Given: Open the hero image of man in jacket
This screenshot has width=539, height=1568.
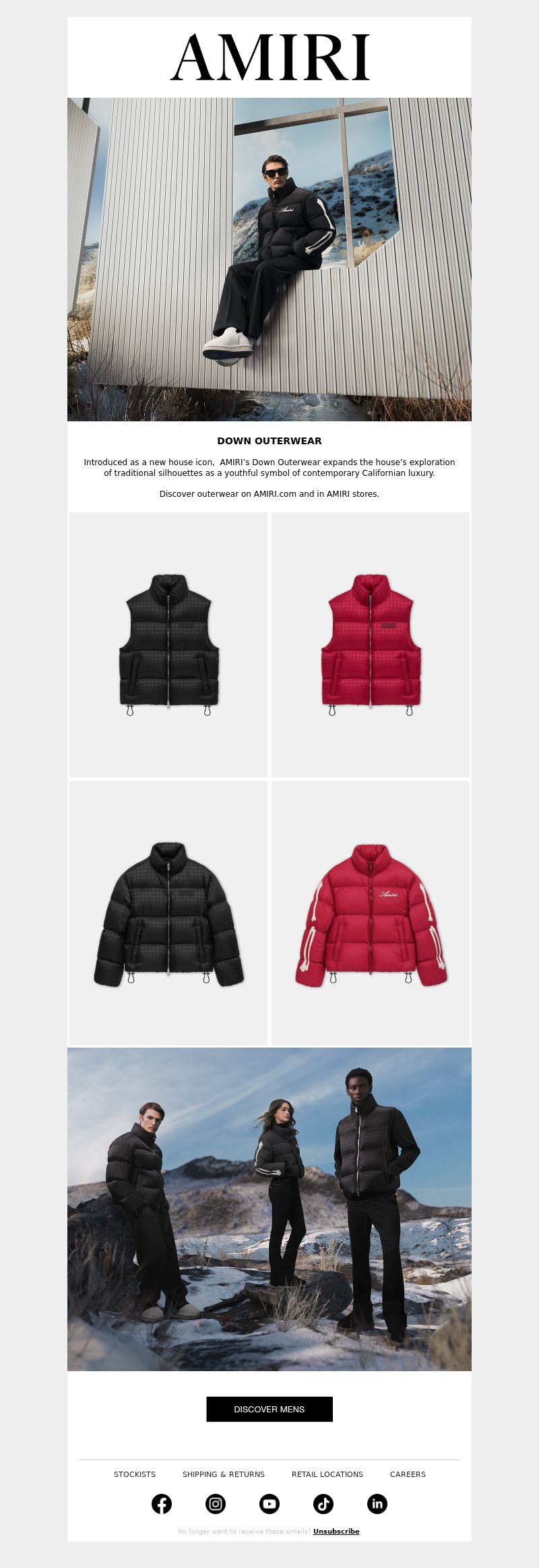Looking at the screenshot, I should [269, 260].
